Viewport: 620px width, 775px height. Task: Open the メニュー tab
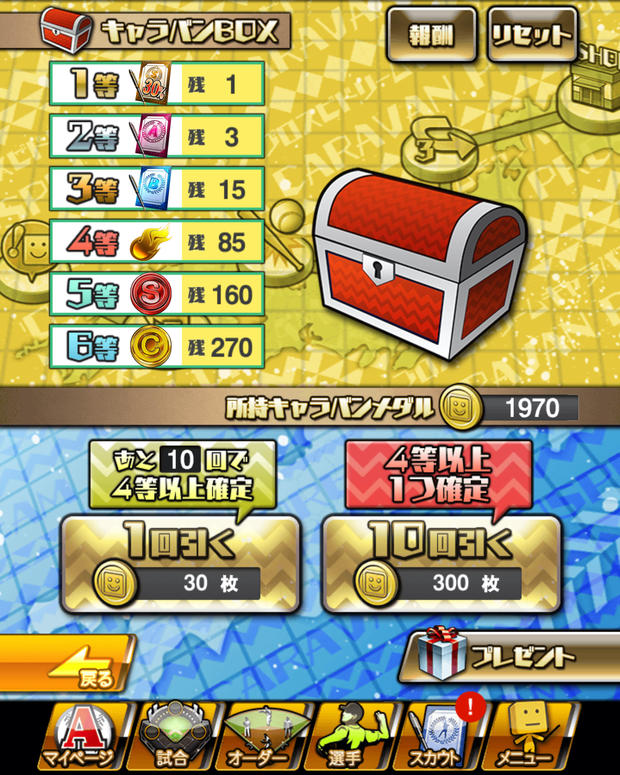[x=530, y=735]
